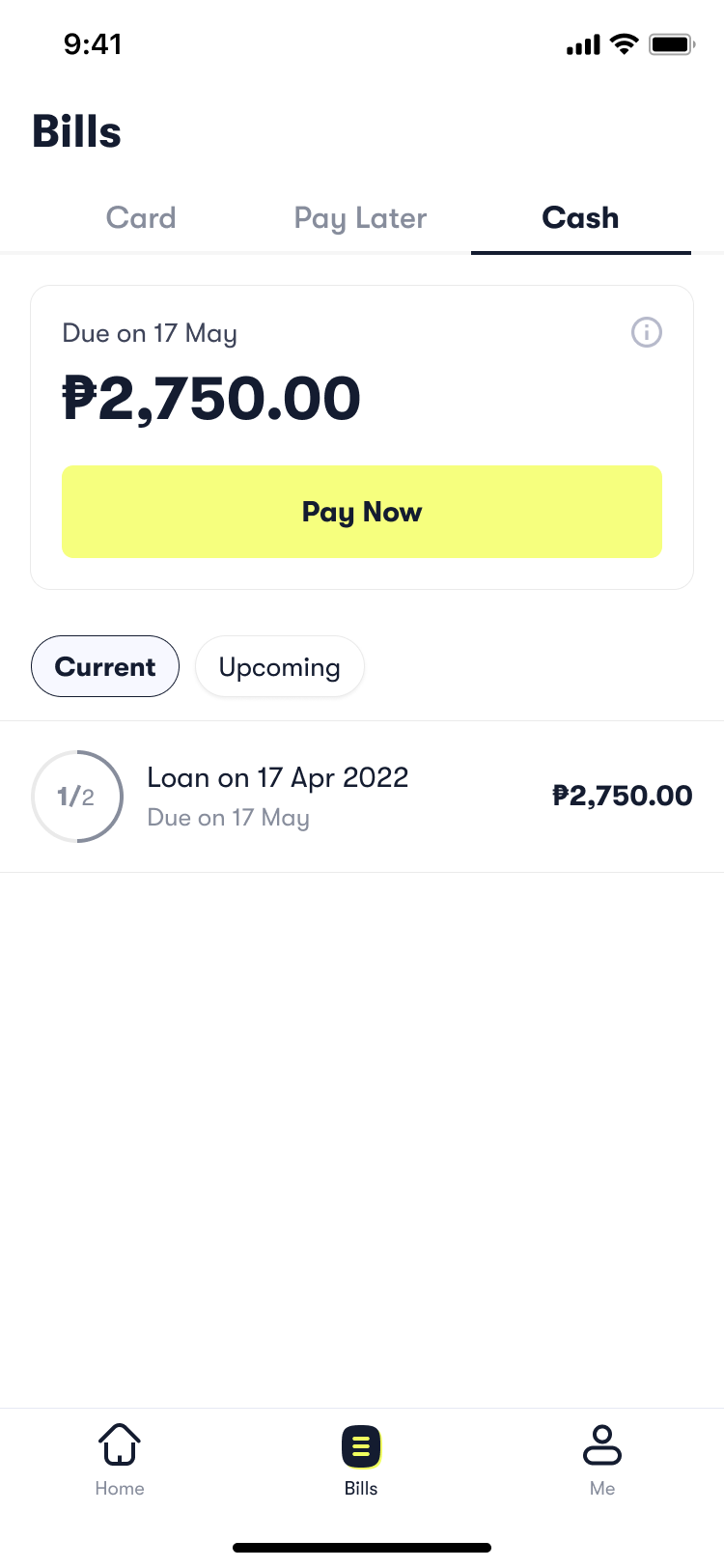Open the loan on 17 Apr 2022

click(362, 797)
